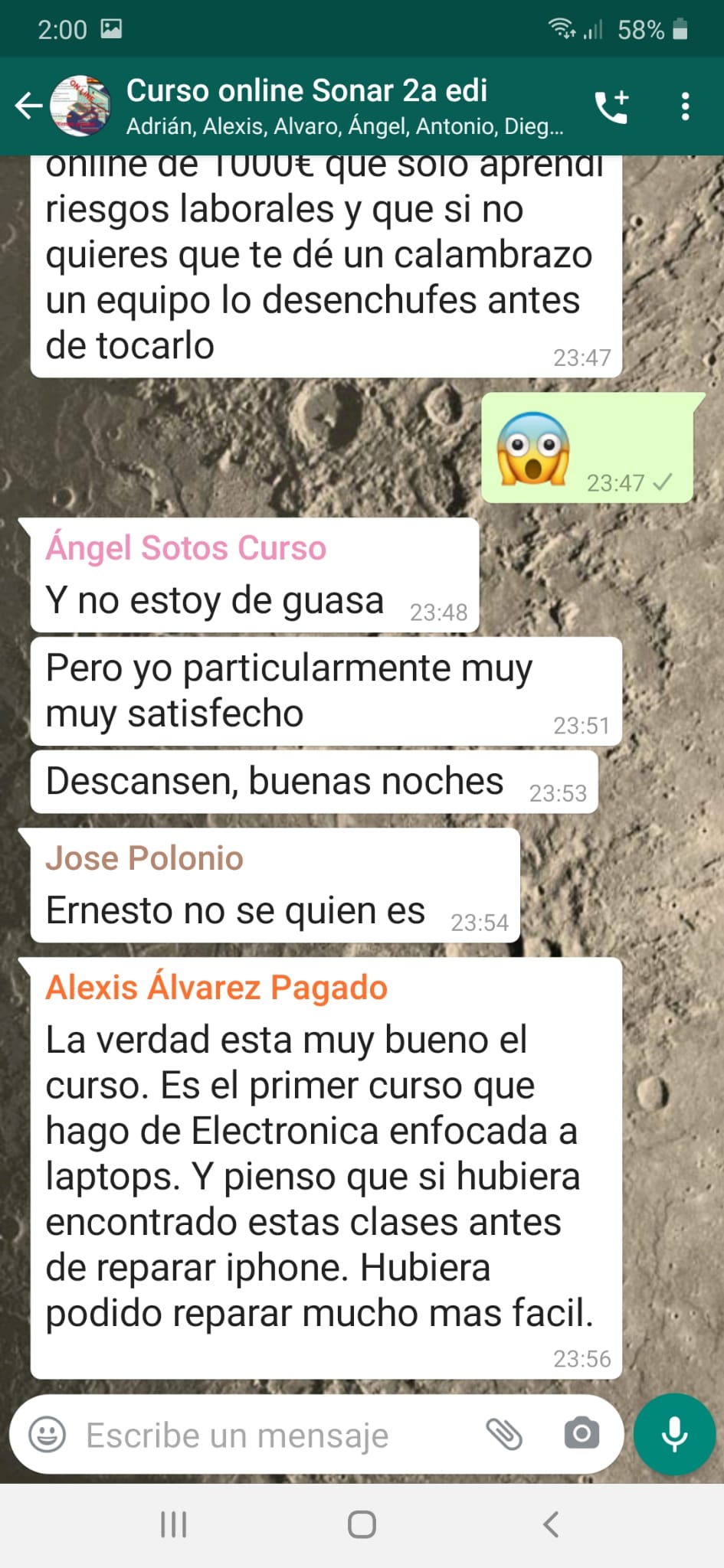Tap the sender name Alexis Álvarez Pagado
The width and height of the screenshot is (724, 1568).
[x=216, y=988]
